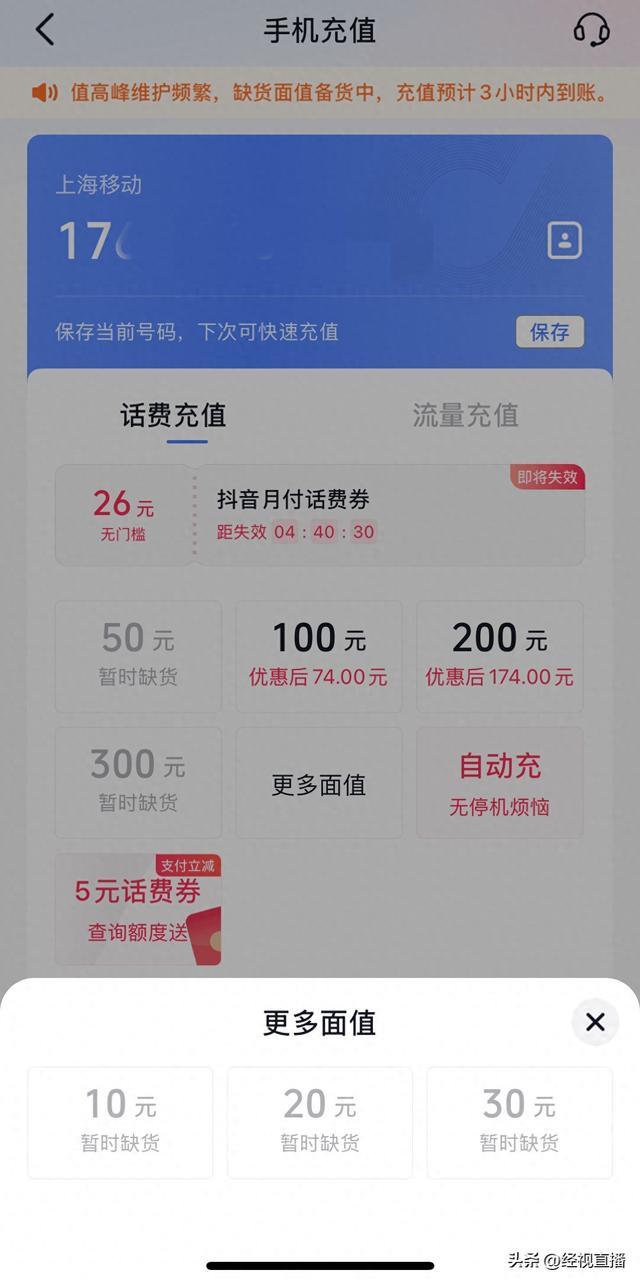Image resolution: width=640 pixels, height=1283 pixels.
Task: Choose the 30元 amount in 更多面值
Action: (x=519, y=1121)
